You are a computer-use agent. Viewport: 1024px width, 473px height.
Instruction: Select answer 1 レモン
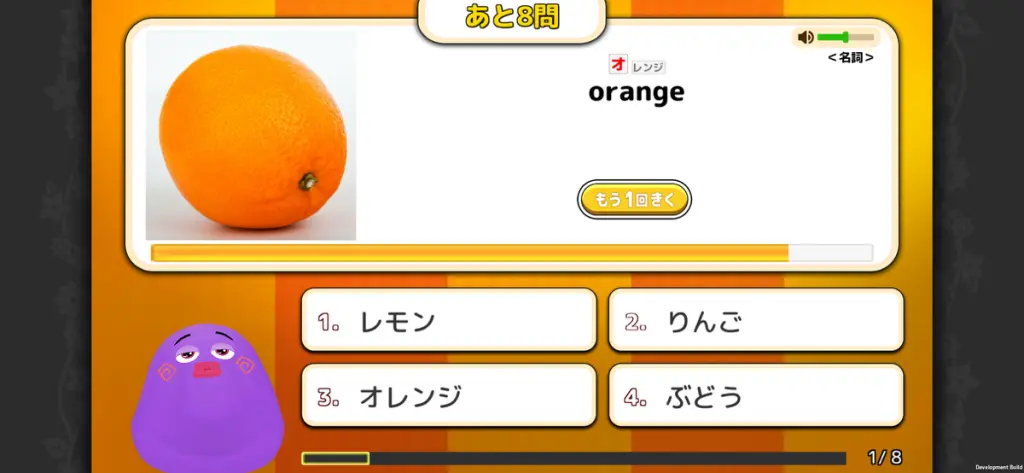tap(448, 321)
